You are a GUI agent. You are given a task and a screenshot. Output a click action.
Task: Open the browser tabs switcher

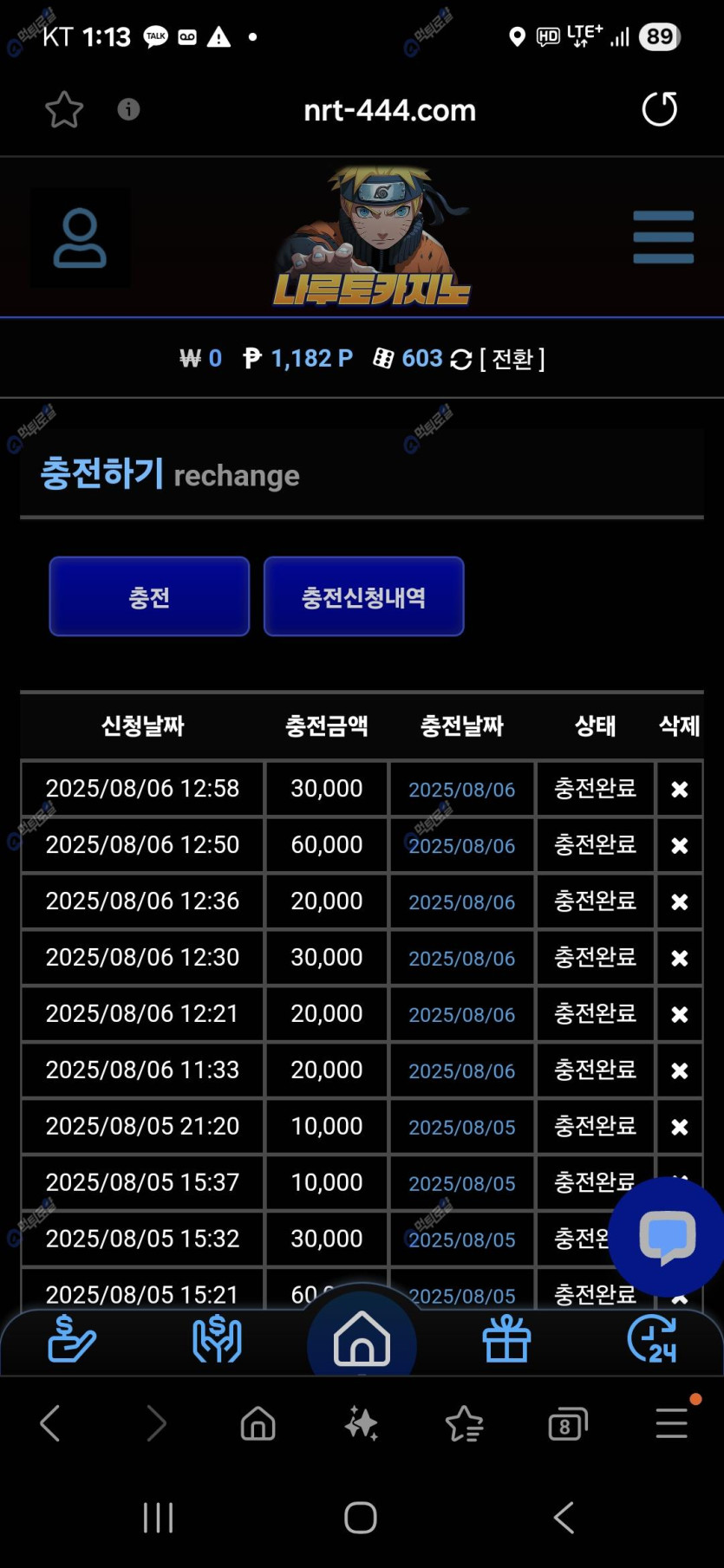[567, 1423]
